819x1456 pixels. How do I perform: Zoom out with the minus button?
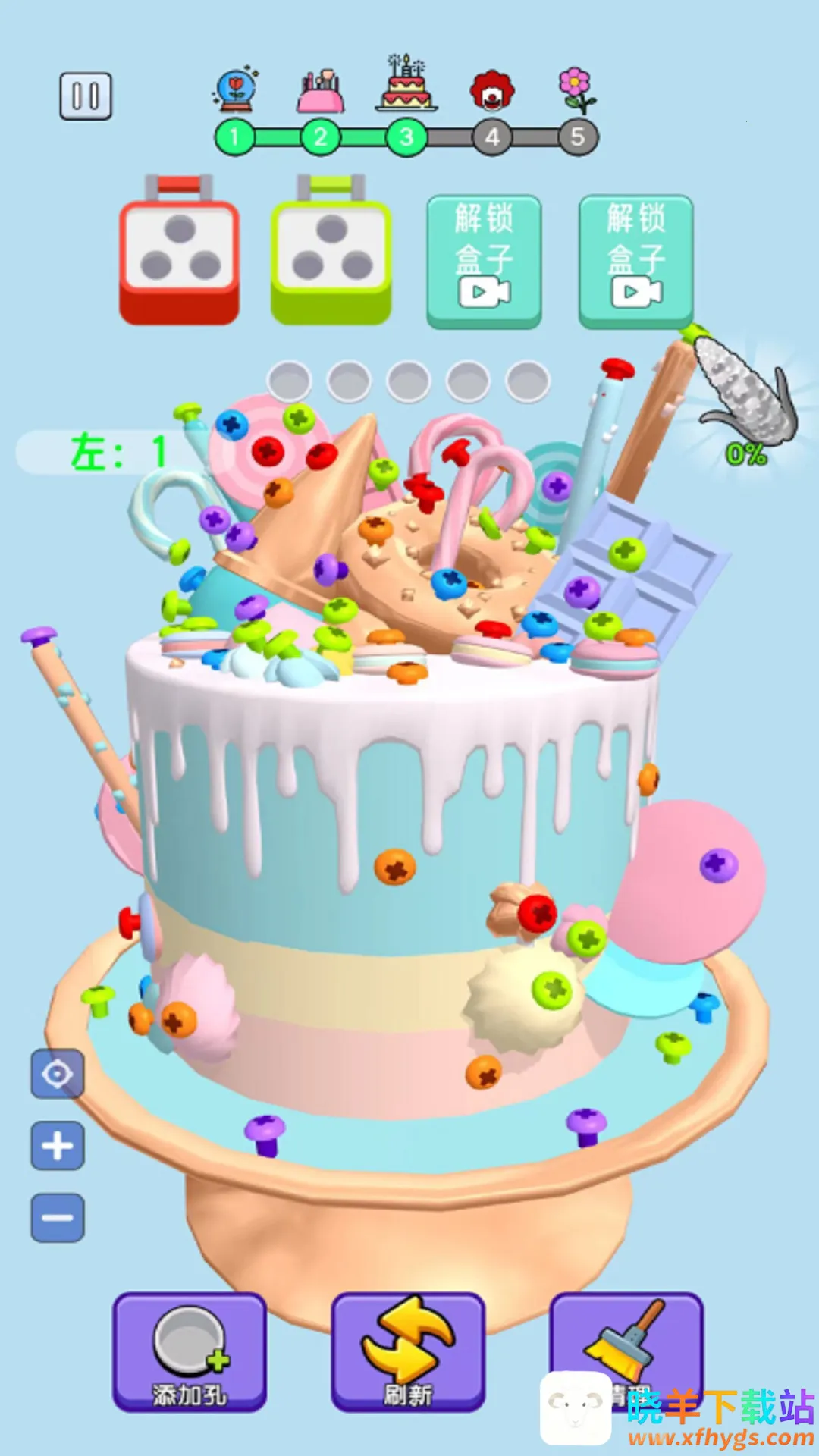click(x=58, y=1218)
